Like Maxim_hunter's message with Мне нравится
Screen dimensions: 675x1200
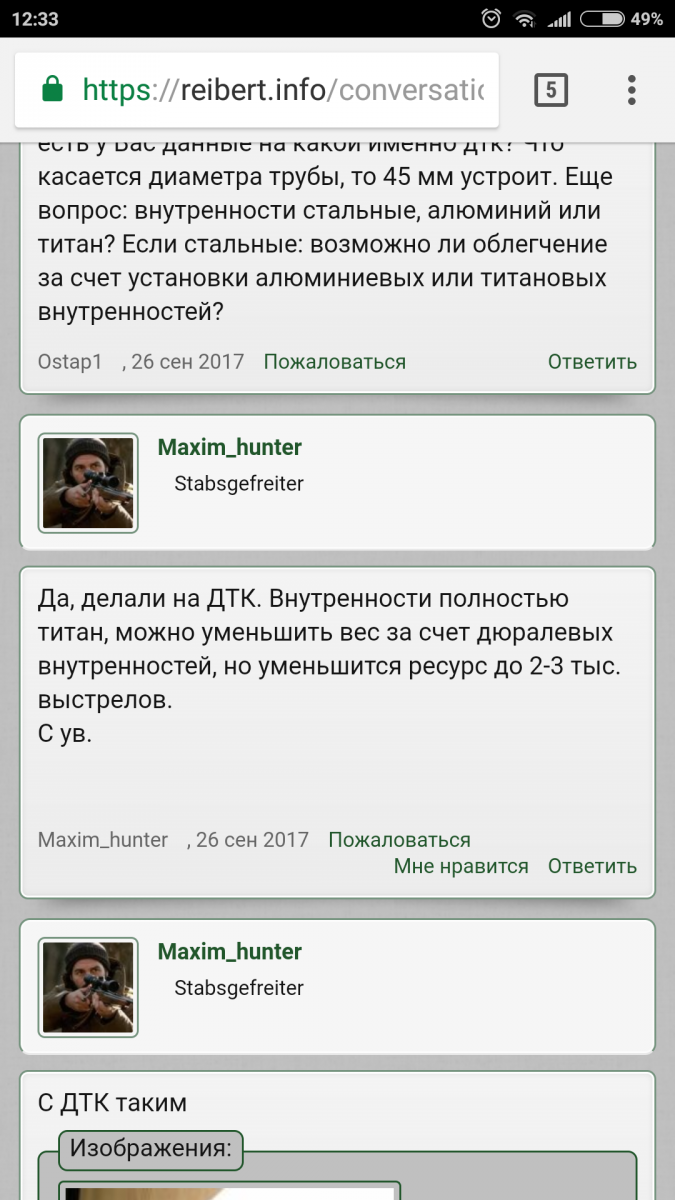(460, 866)
